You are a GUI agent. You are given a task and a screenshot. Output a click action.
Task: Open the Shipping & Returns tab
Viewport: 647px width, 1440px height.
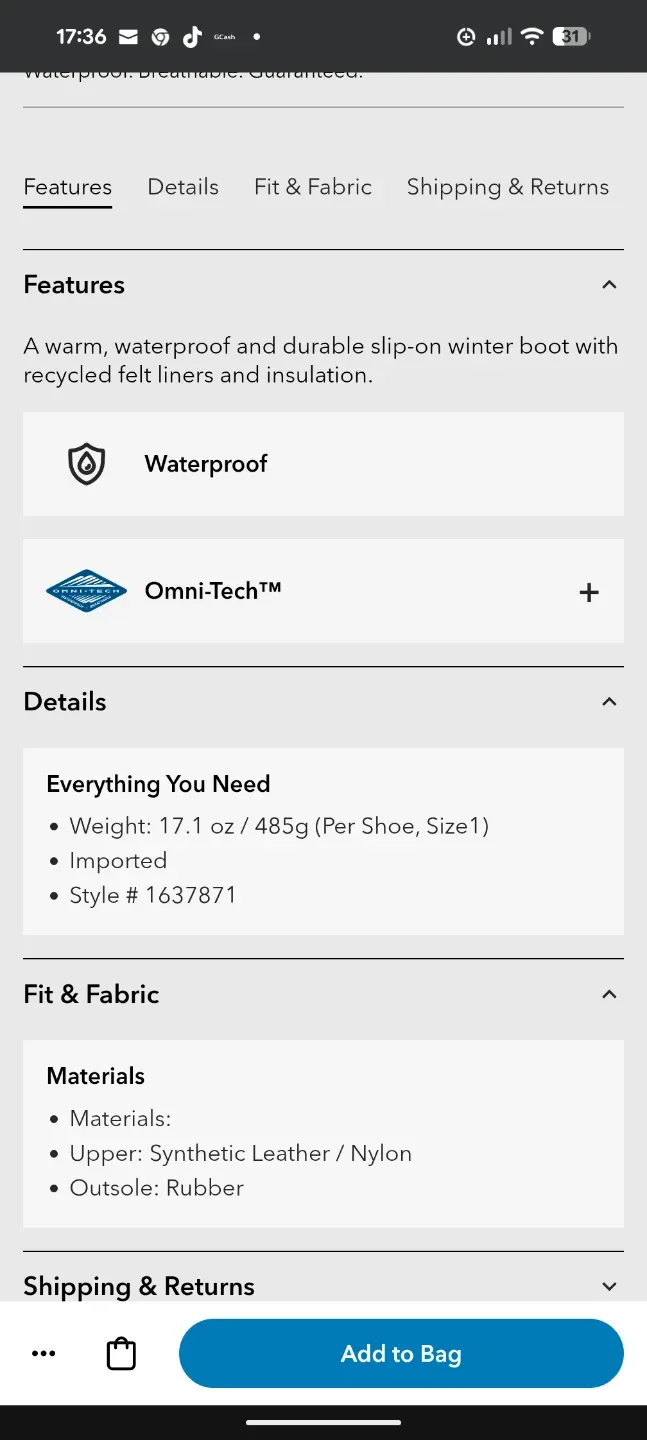pyautogui.click(x=507, y=188)
